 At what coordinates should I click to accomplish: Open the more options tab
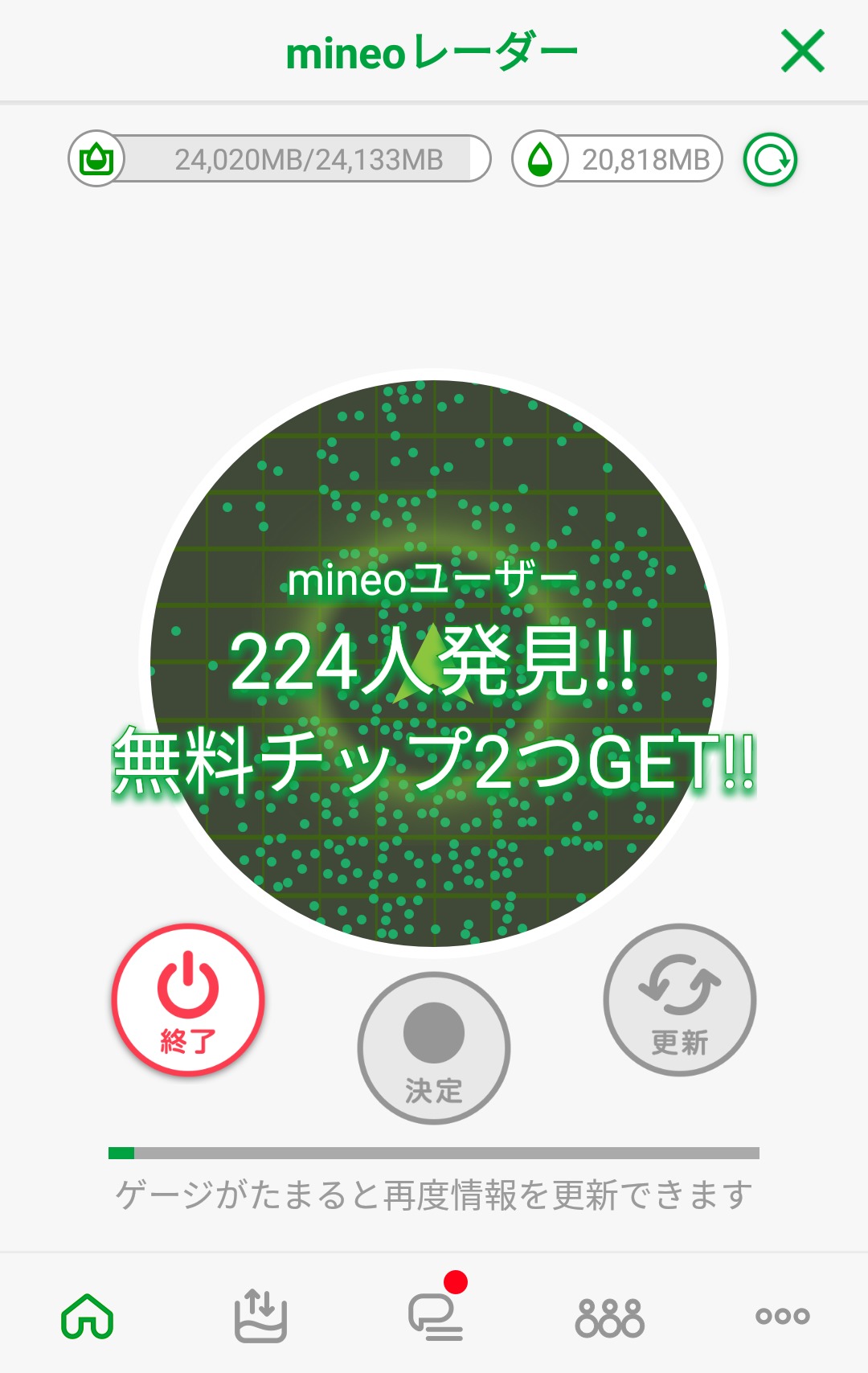coord(782,1316)
